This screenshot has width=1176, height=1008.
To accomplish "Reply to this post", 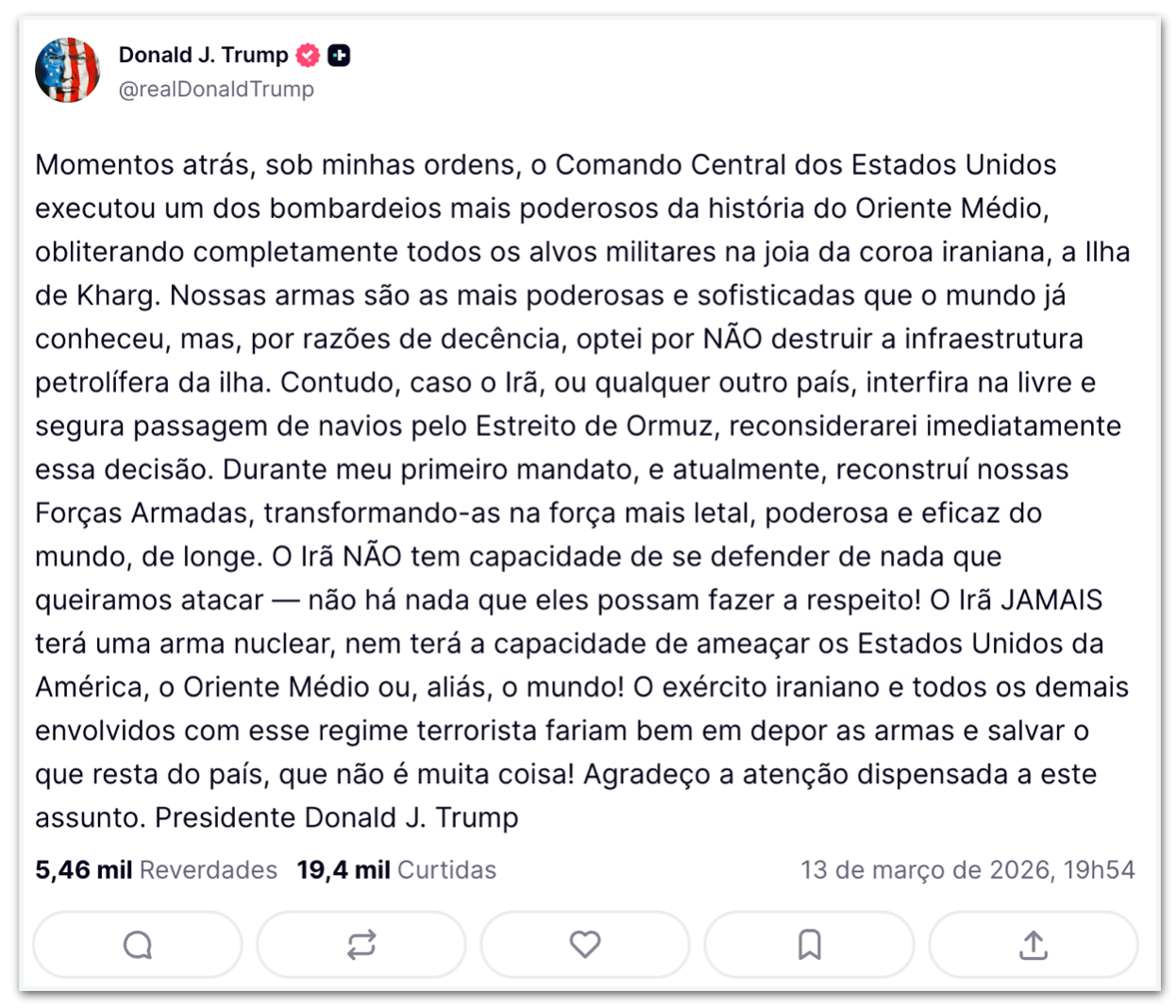I will [x=138, y=945].
